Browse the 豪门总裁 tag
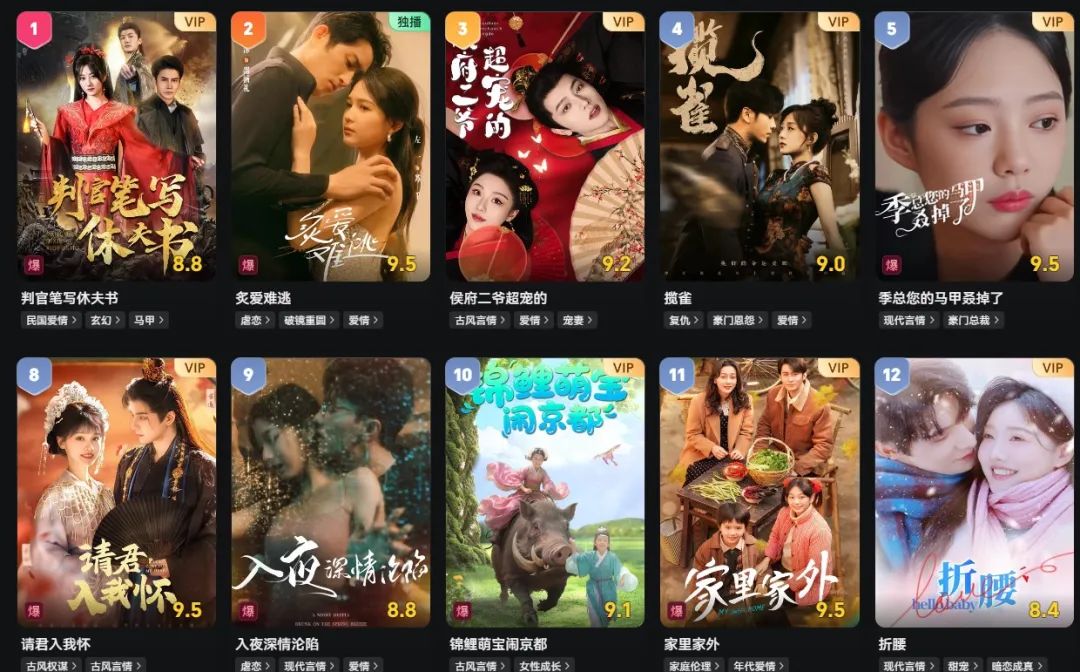 (x=973, y=321)
